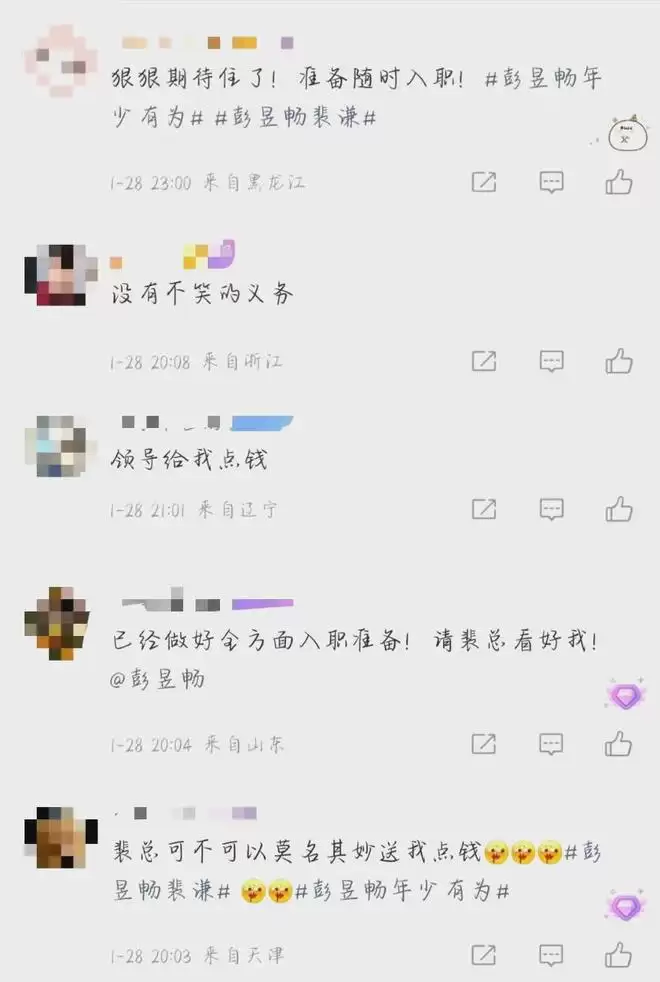Reply to the comment 没有不笑的义务
The image size is (660, 982).
[551, 361]
